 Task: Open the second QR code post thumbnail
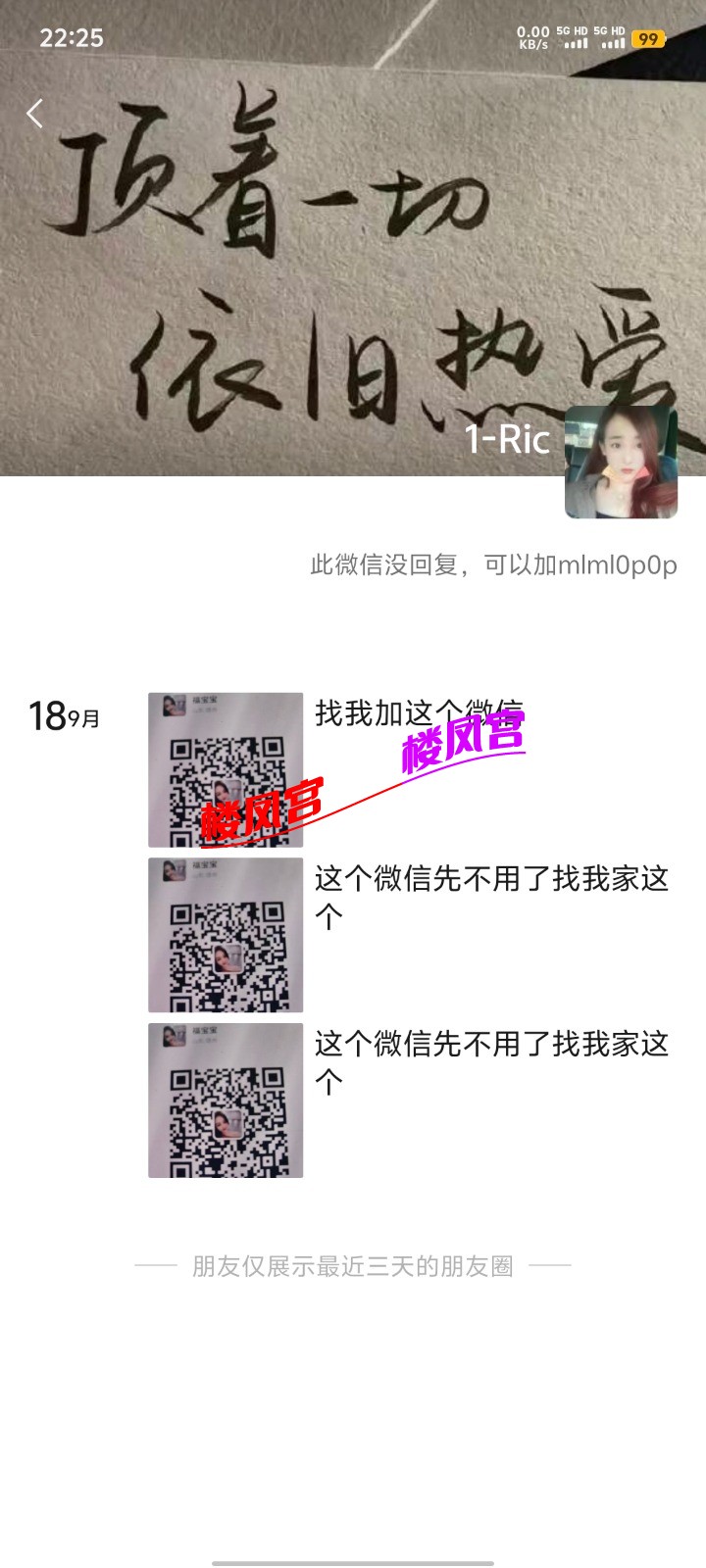tap(226, 935)
